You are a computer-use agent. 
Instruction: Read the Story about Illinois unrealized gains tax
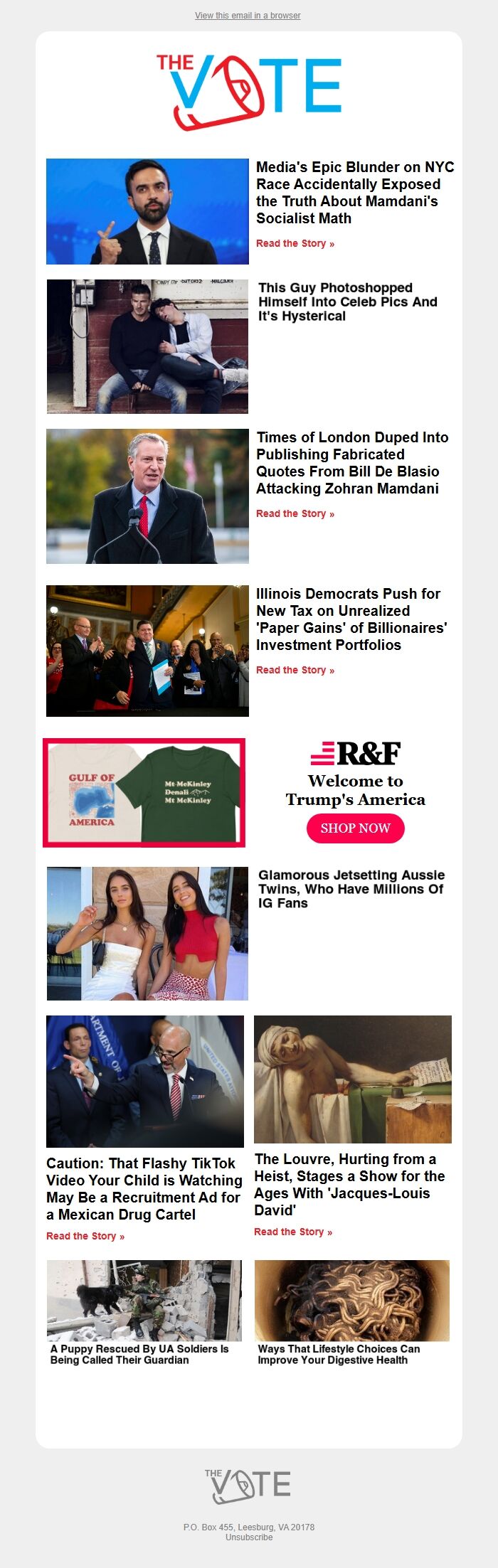pos(295,670)
